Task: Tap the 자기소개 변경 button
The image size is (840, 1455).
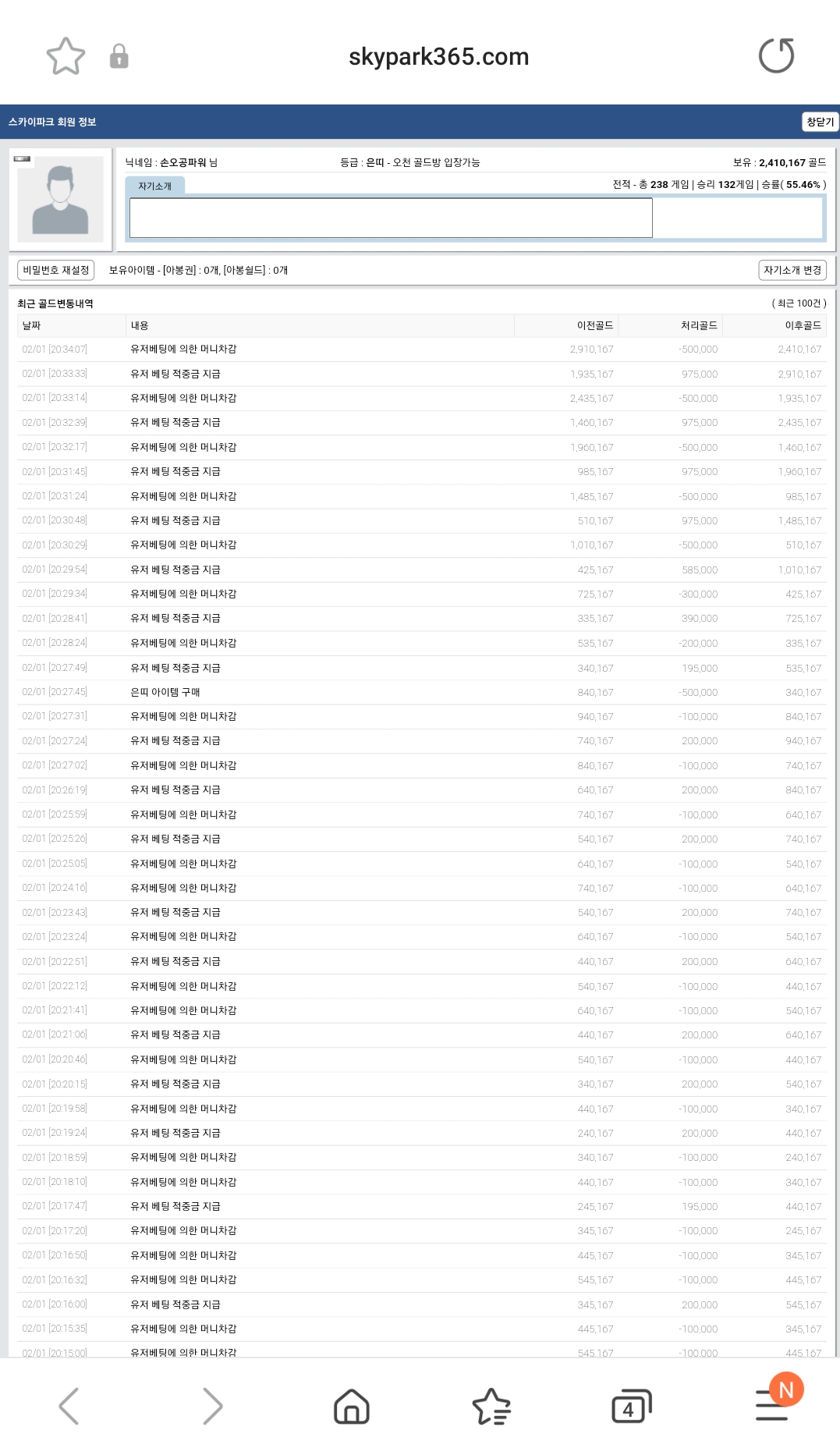Action: [792, 270]
